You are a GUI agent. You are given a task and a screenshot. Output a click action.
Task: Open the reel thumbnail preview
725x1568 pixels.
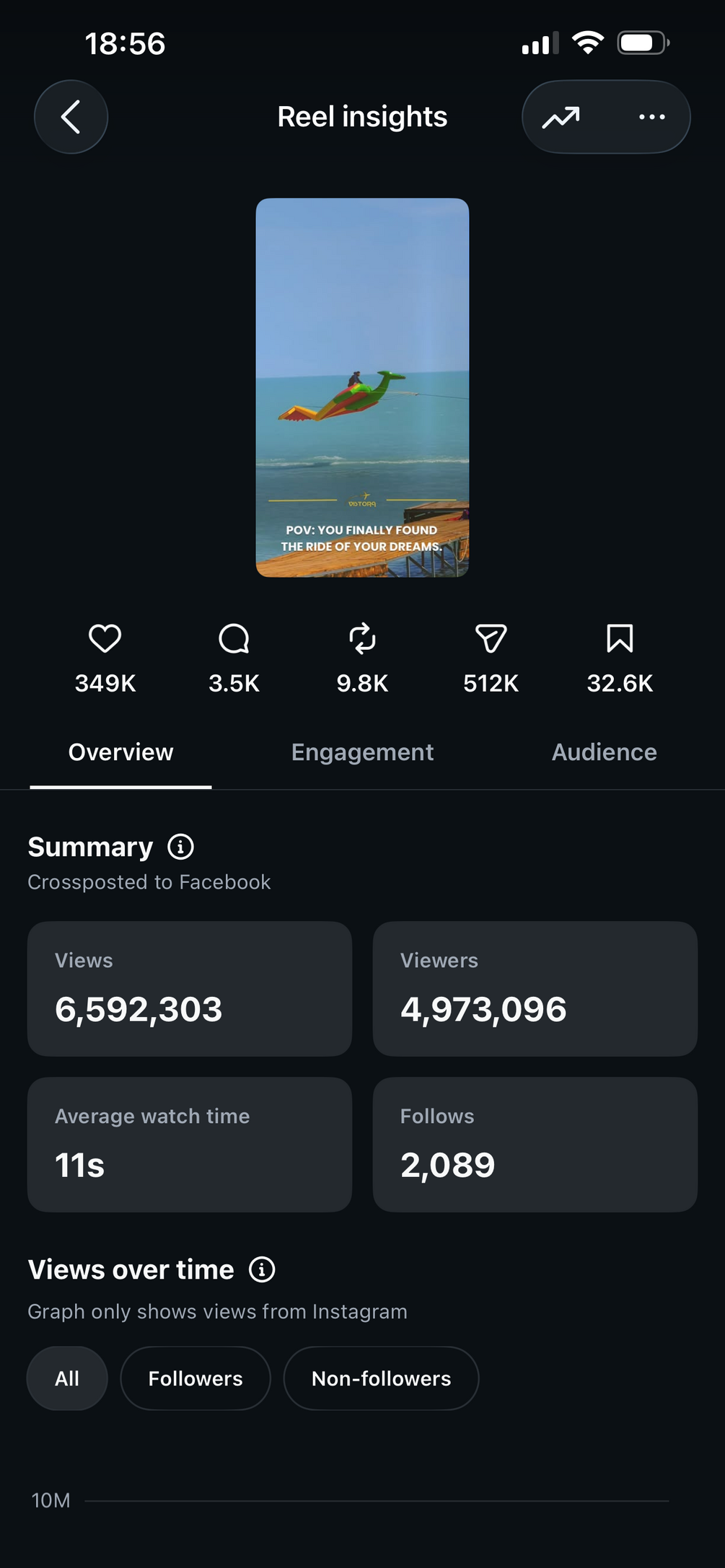click(362, 387)
